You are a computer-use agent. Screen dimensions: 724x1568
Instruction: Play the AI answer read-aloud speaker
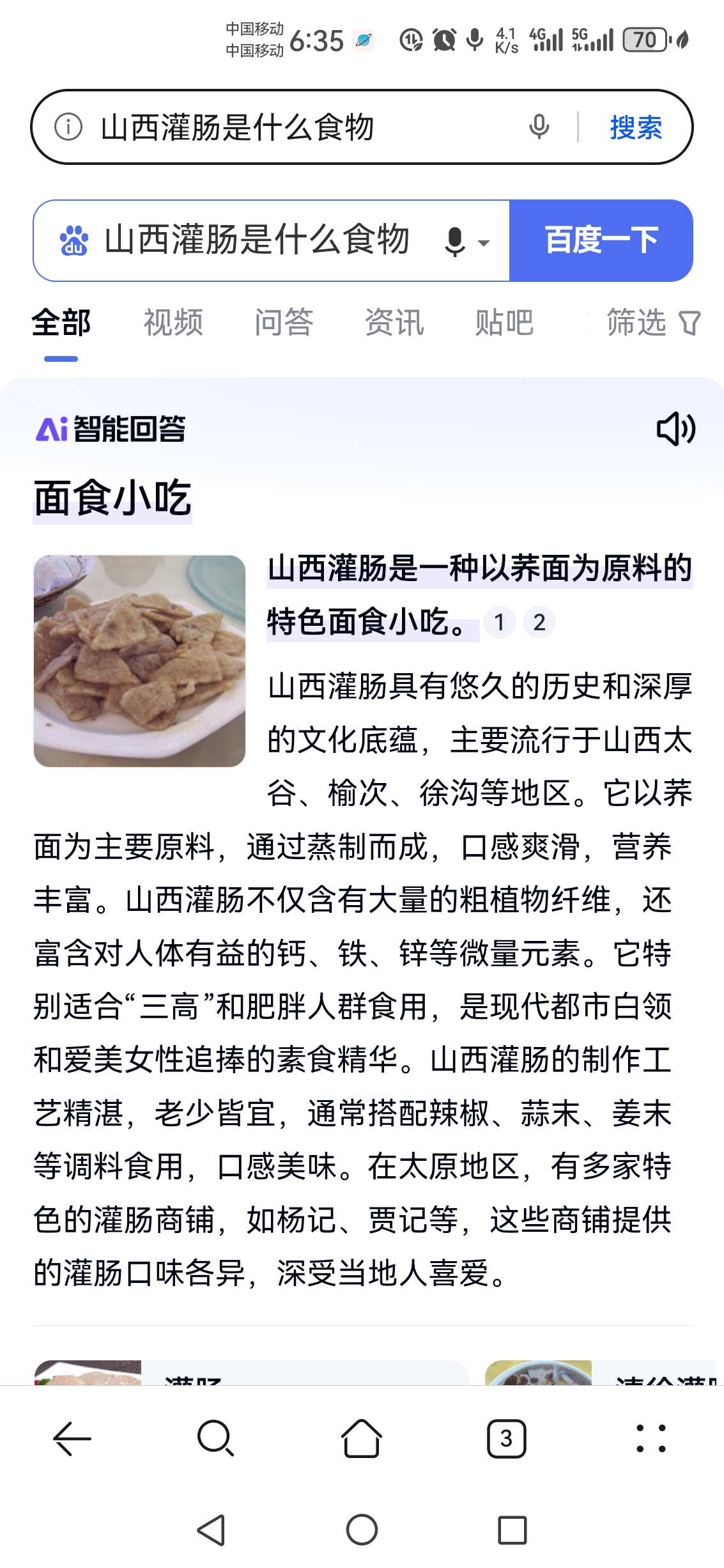tap(675, 429)
